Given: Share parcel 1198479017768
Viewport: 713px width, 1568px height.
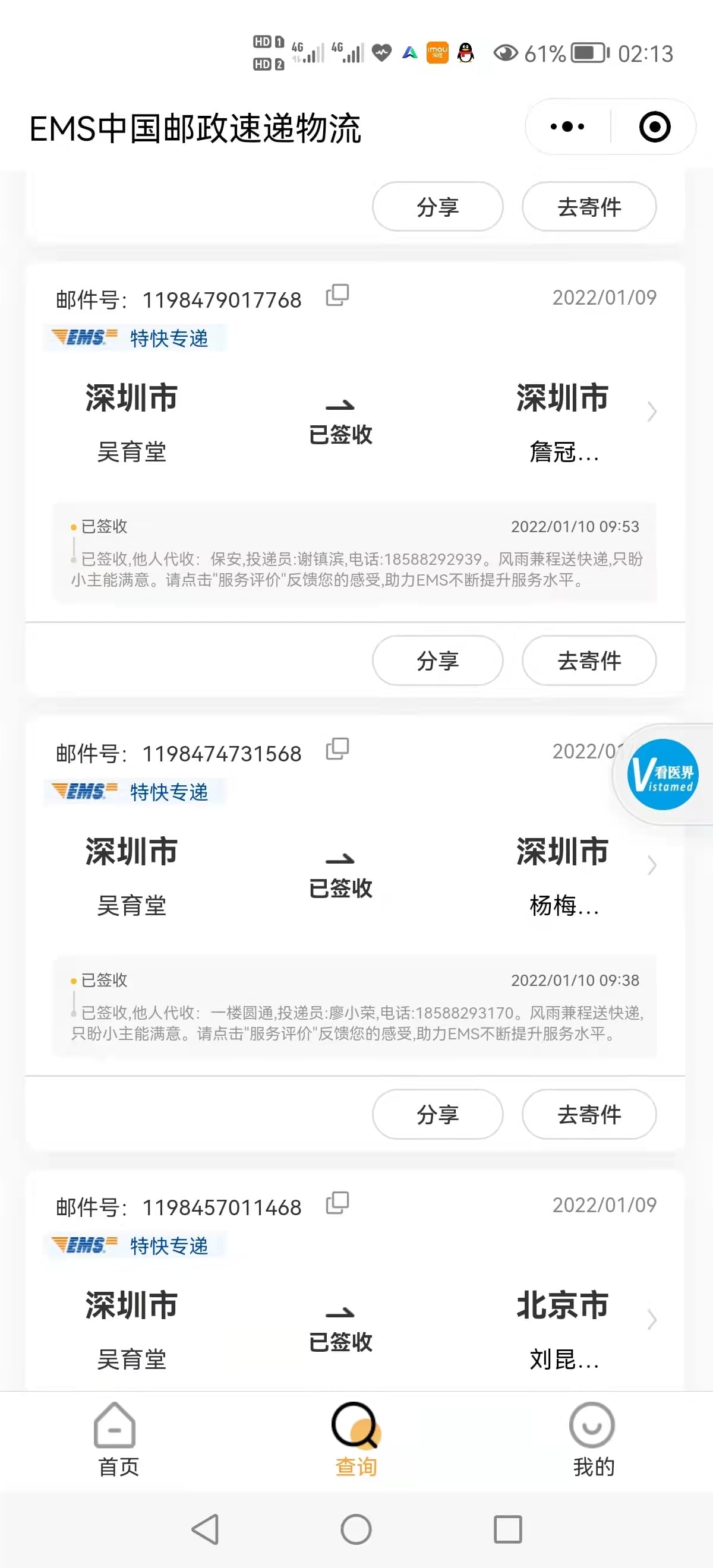Looking at the screenshot, I should tap(437, 660).
